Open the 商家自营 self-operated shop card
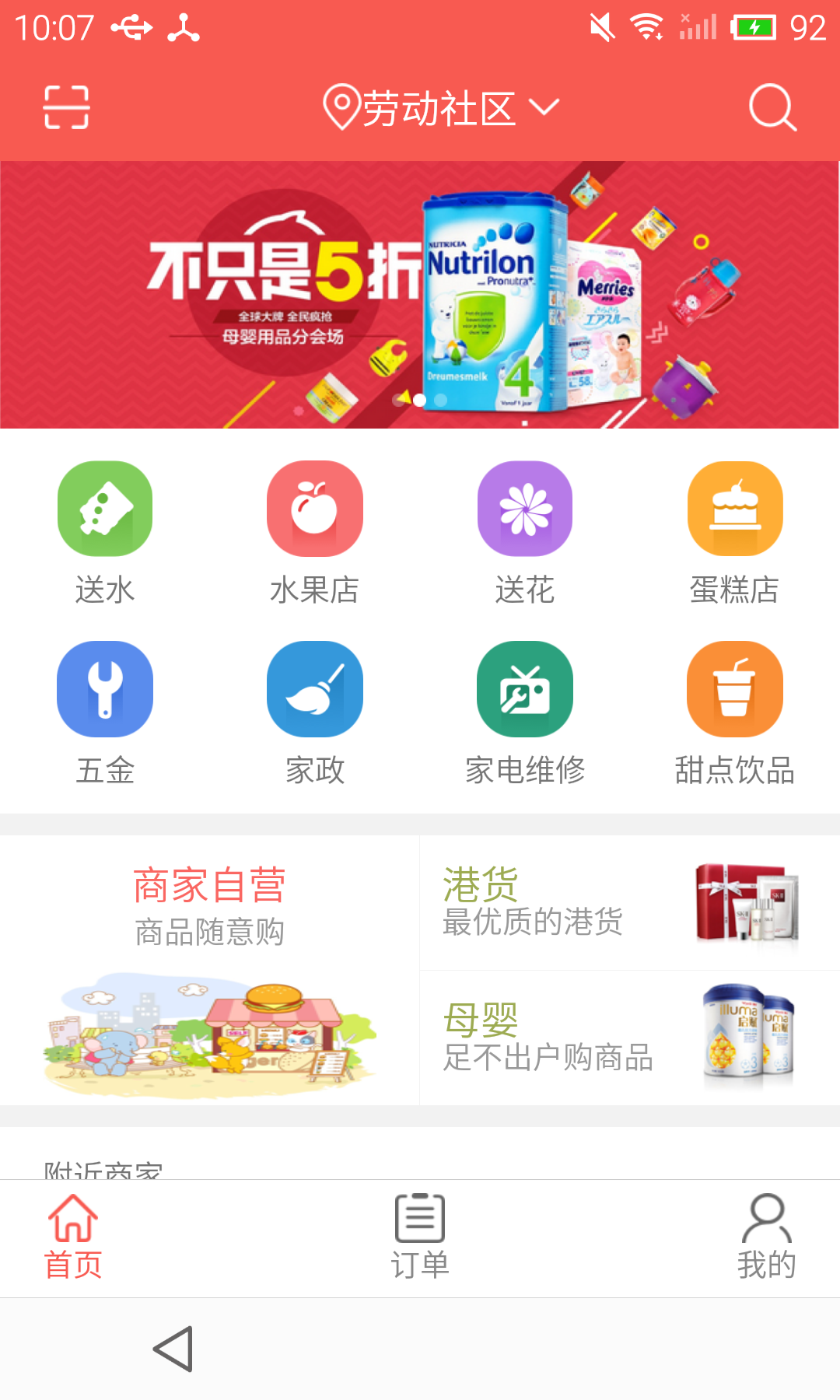 209,970
